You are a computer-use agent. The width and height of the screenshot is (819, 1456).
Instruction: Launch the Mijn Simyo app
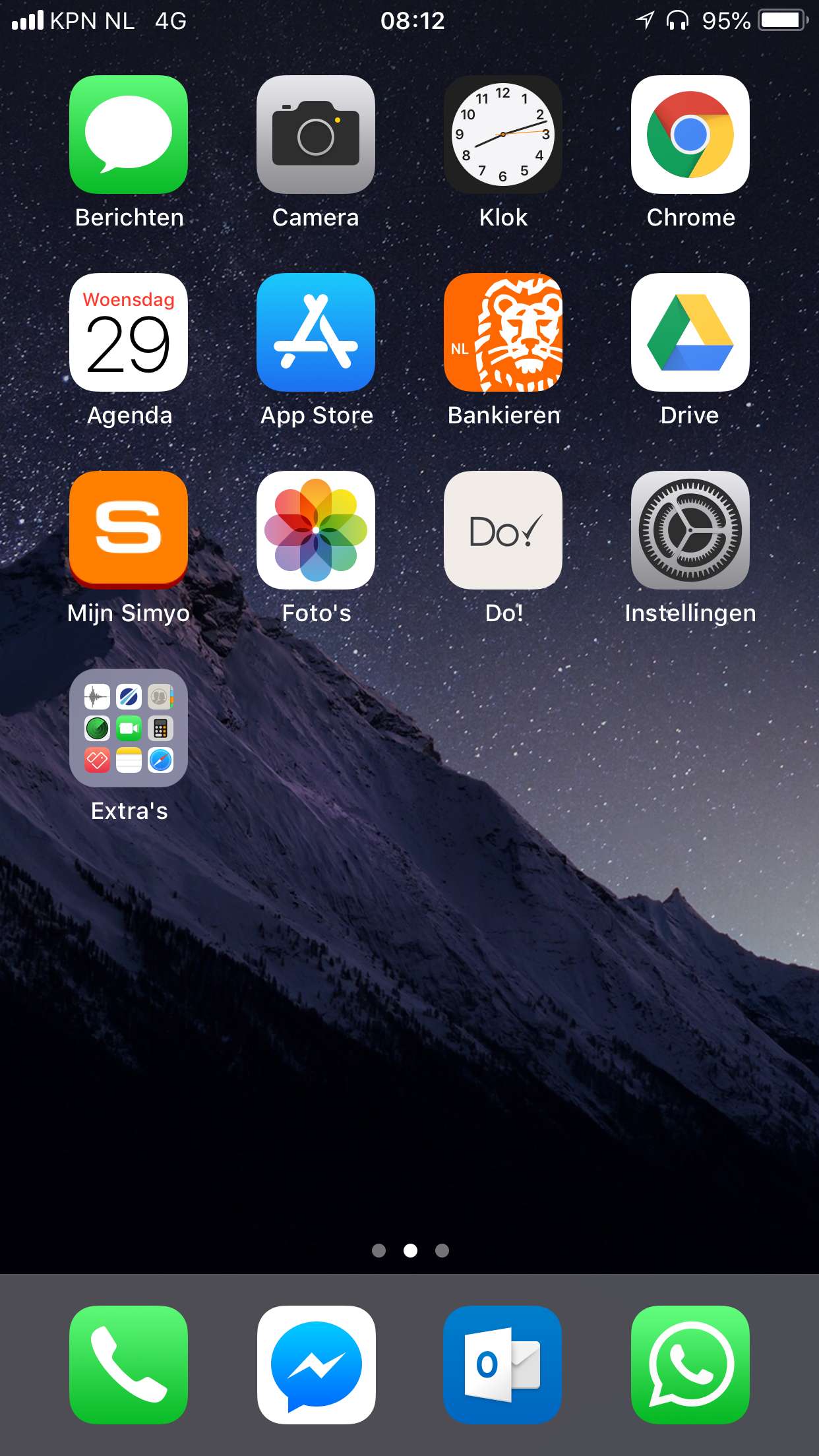coord(129,530)
